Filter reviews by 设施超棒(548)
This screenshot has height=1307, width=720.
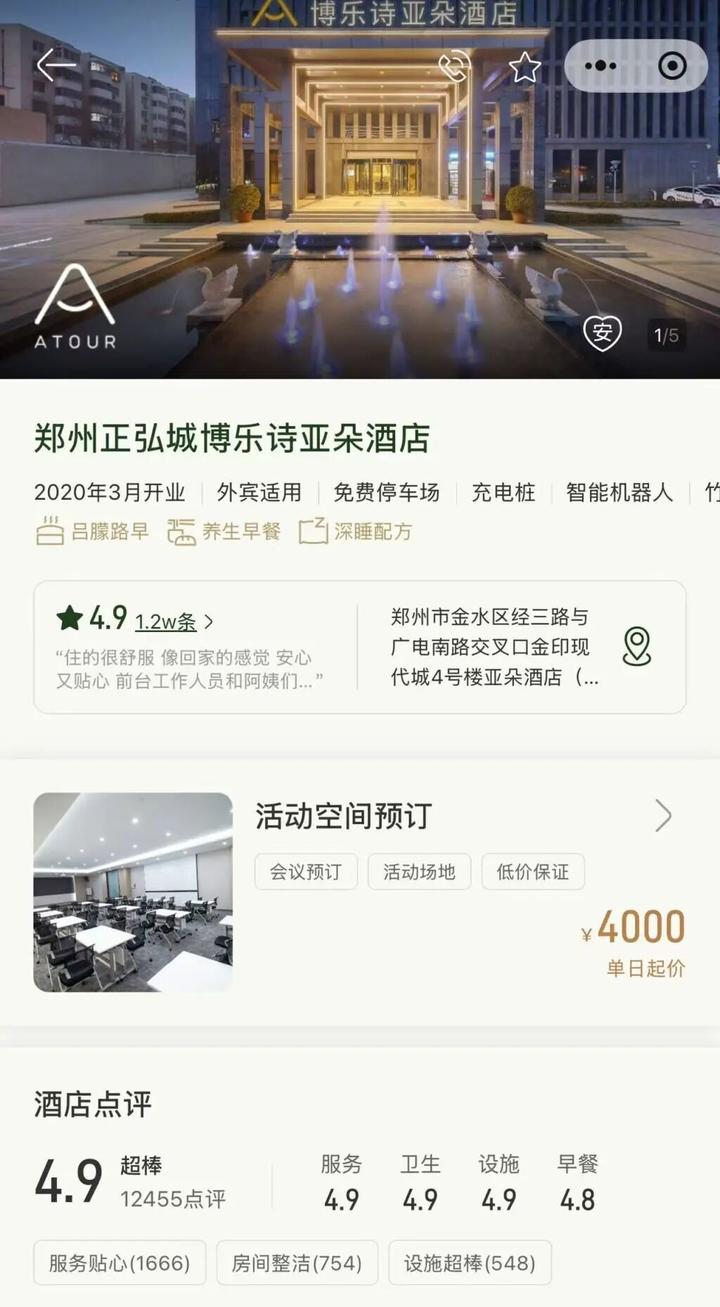[470, 1263]
